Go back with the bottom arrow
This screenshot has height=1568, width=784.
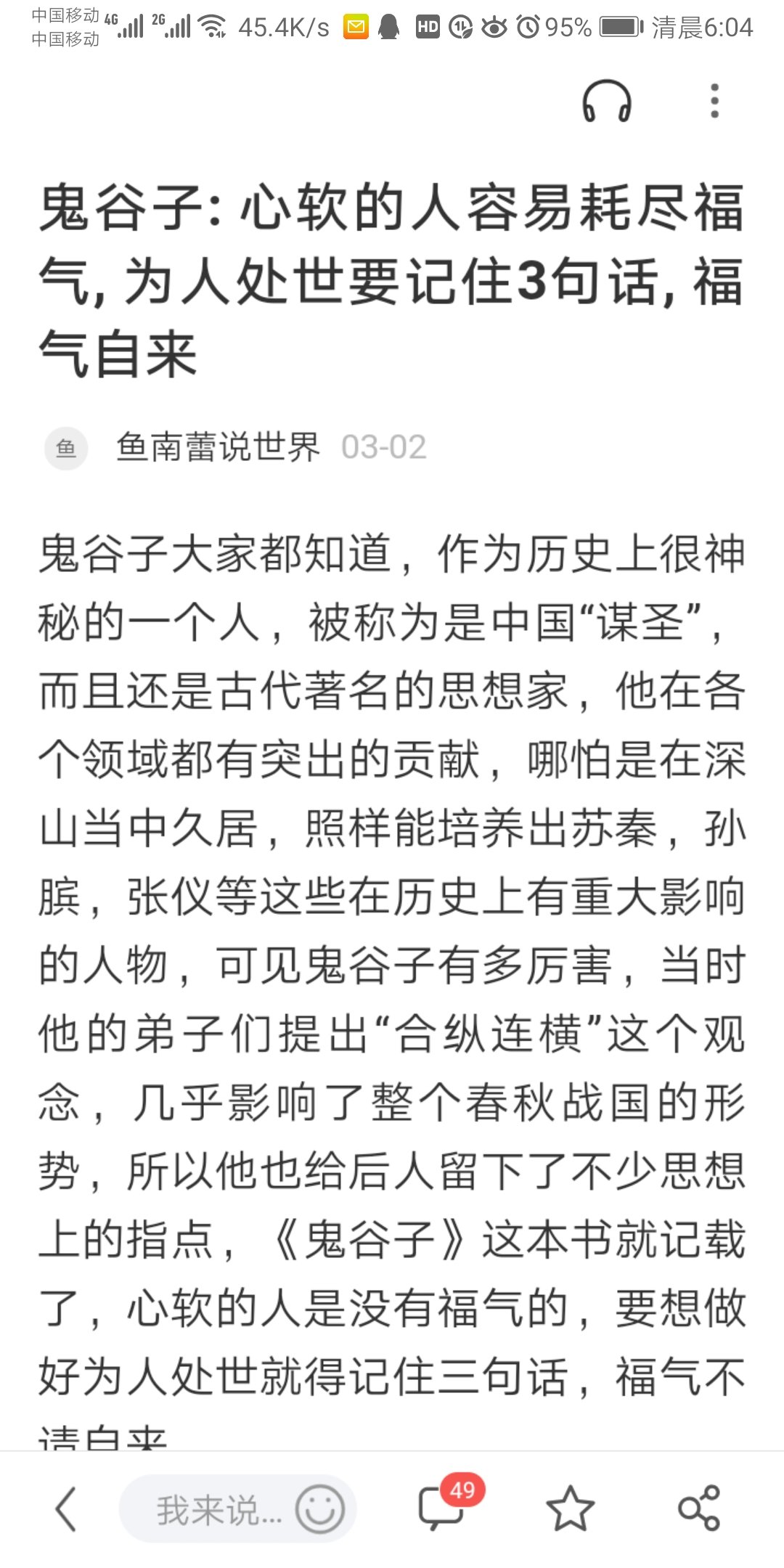[x=66, y=1510]
